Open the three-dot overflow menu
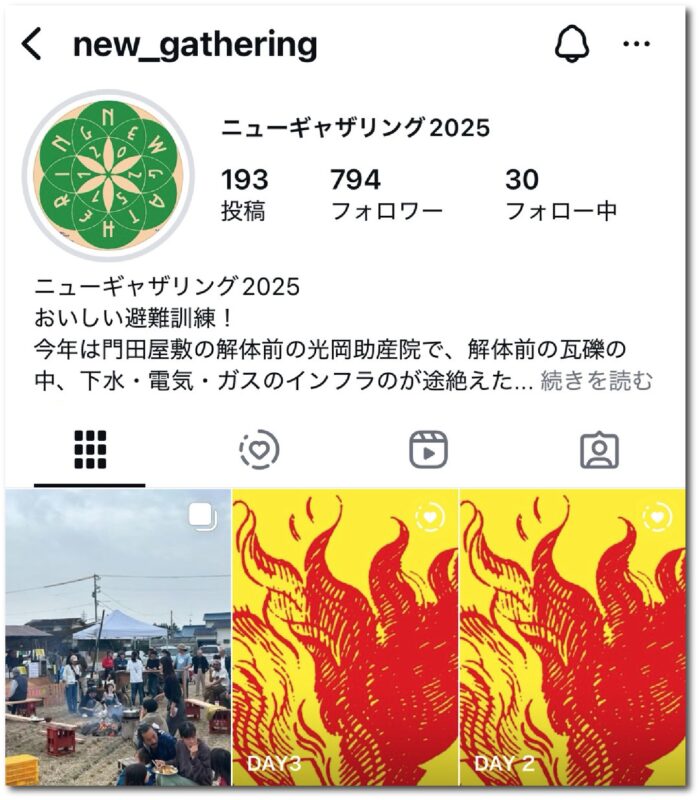The width and height of the screenshot is (700, 800). pyautogui.click(x=636, y=44)
